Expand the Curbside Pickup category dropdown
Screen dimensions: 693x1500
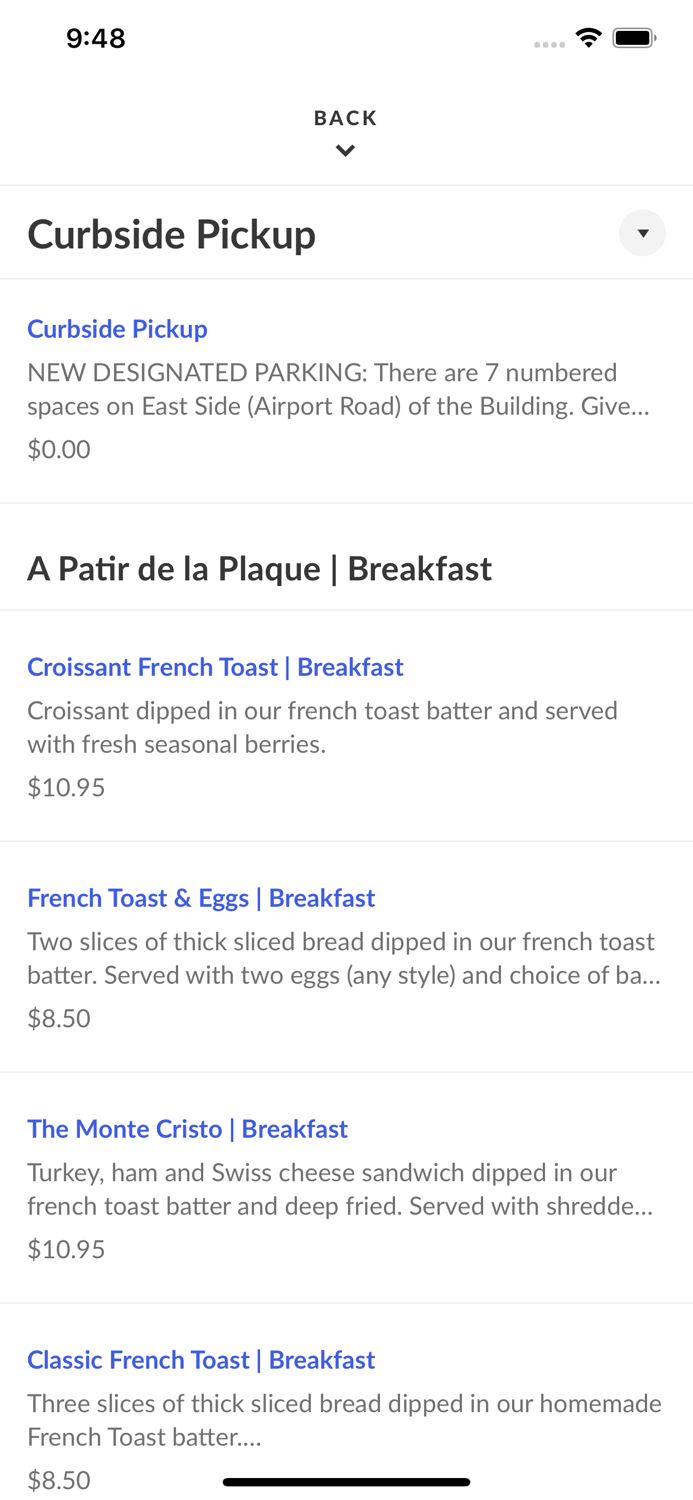[x=642, y=233]
